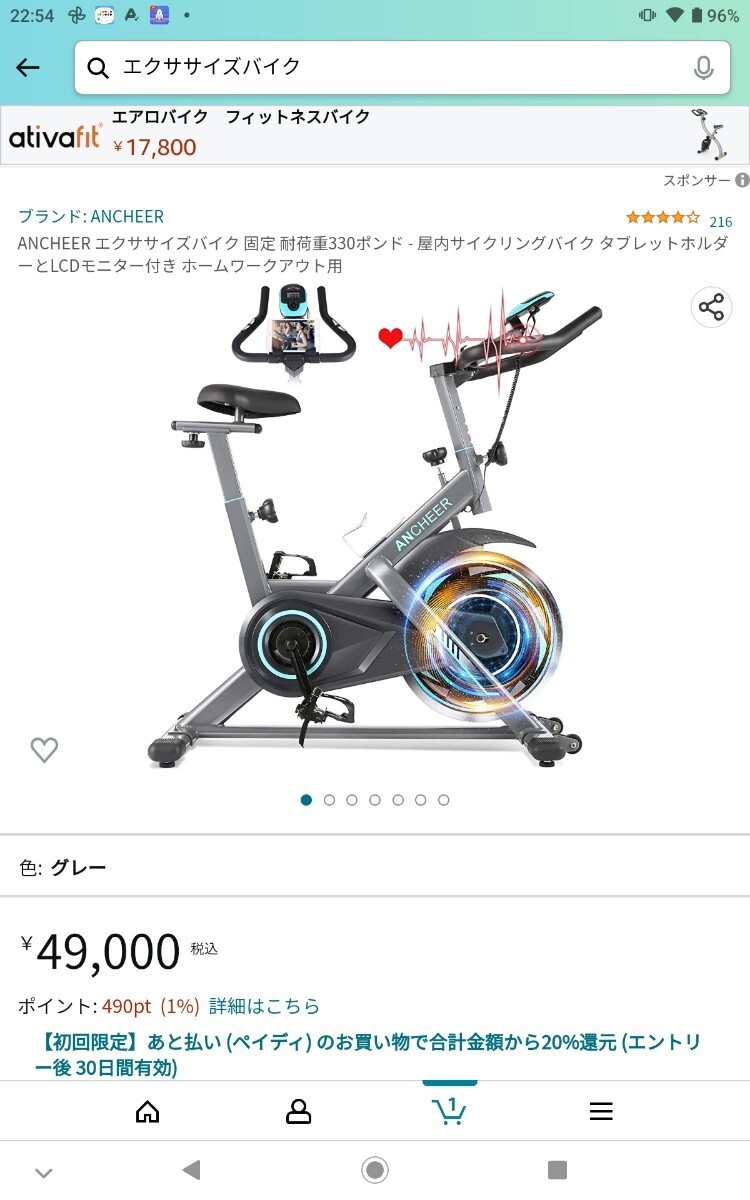Open the ANCHEER bike product image
The width and height of the screenshot is (750, 1200).
[375, 530]
